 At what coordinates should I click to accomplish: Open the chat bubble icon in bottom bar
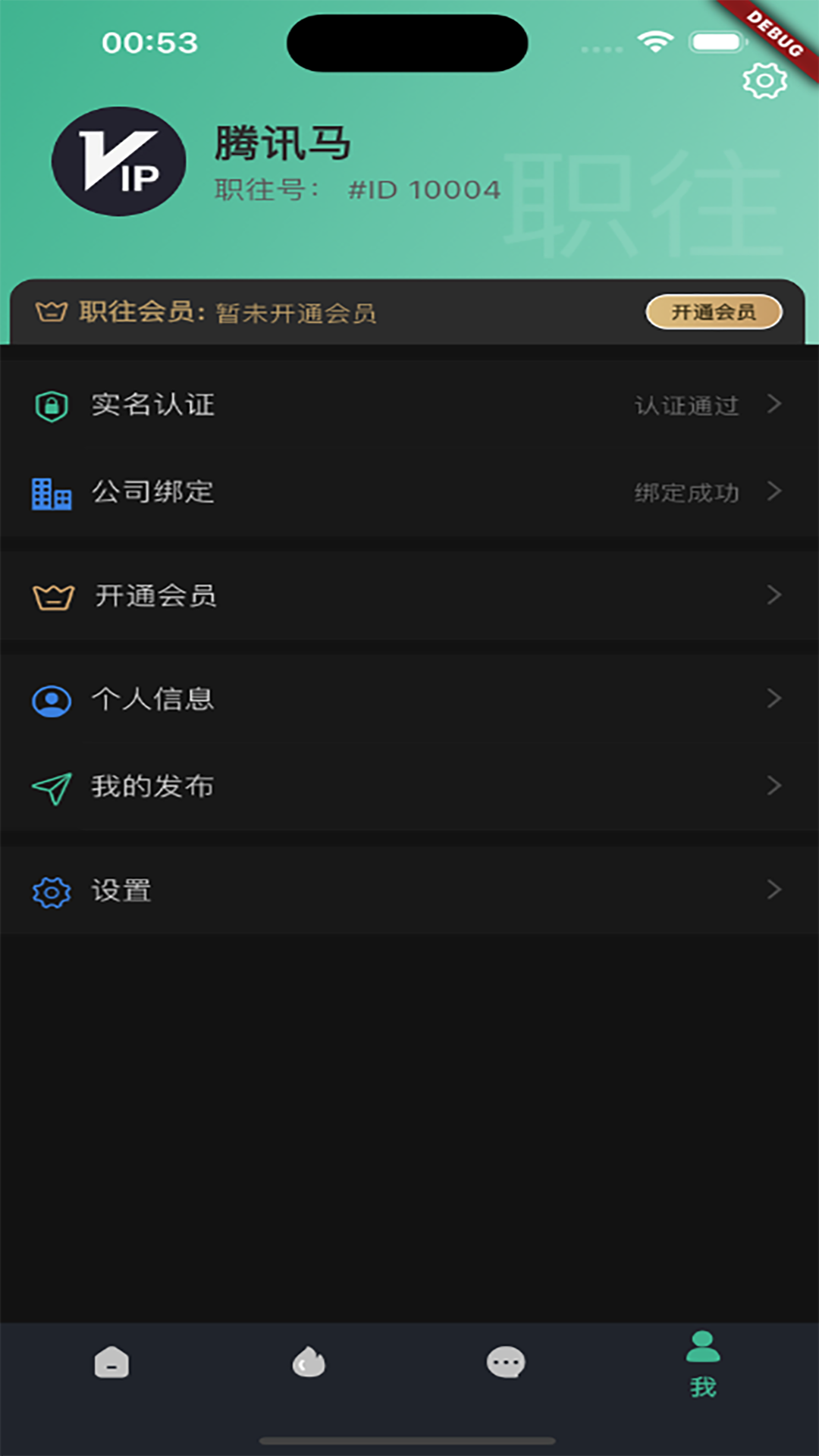(x=504, y=1365)
